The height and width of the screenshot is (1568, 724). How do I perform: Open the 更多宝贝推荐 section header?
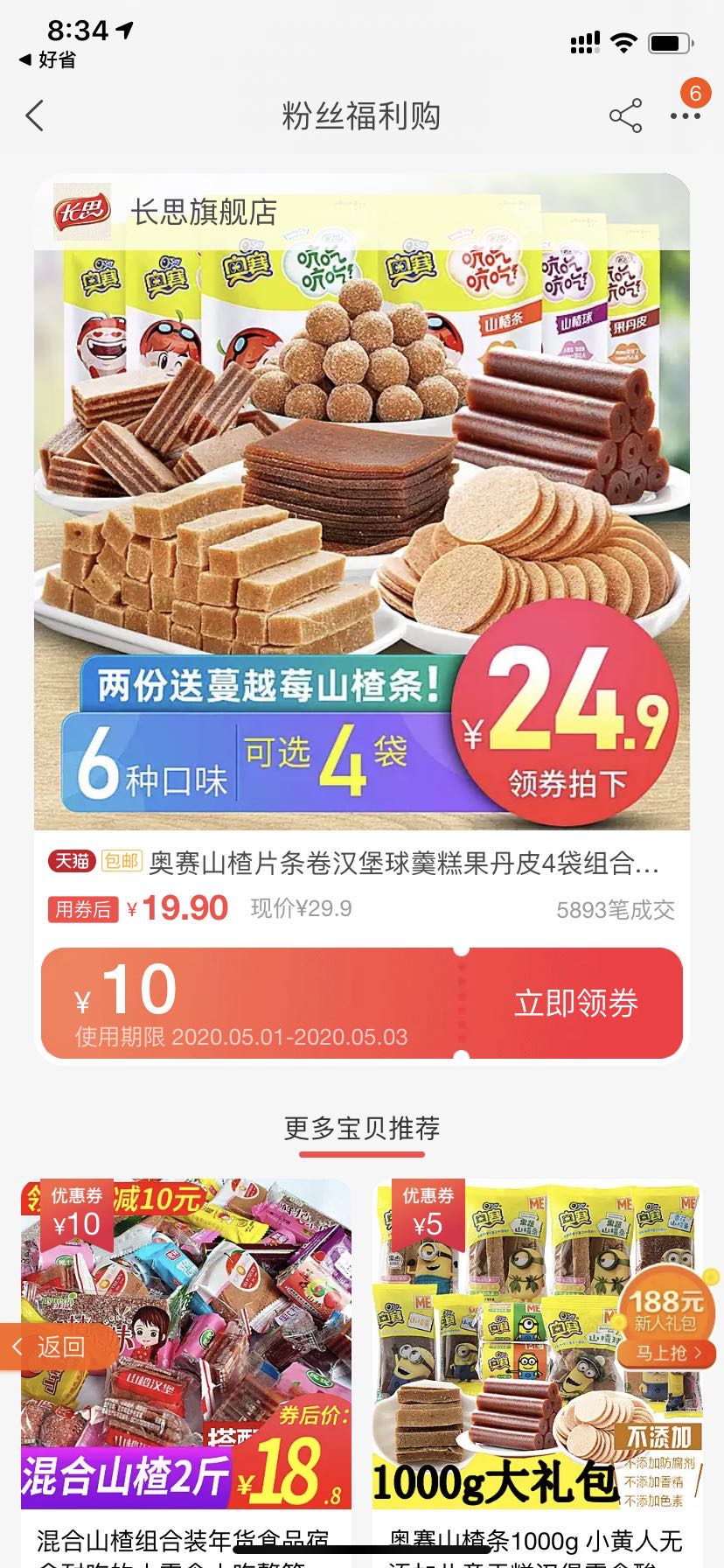point(362,1129)
